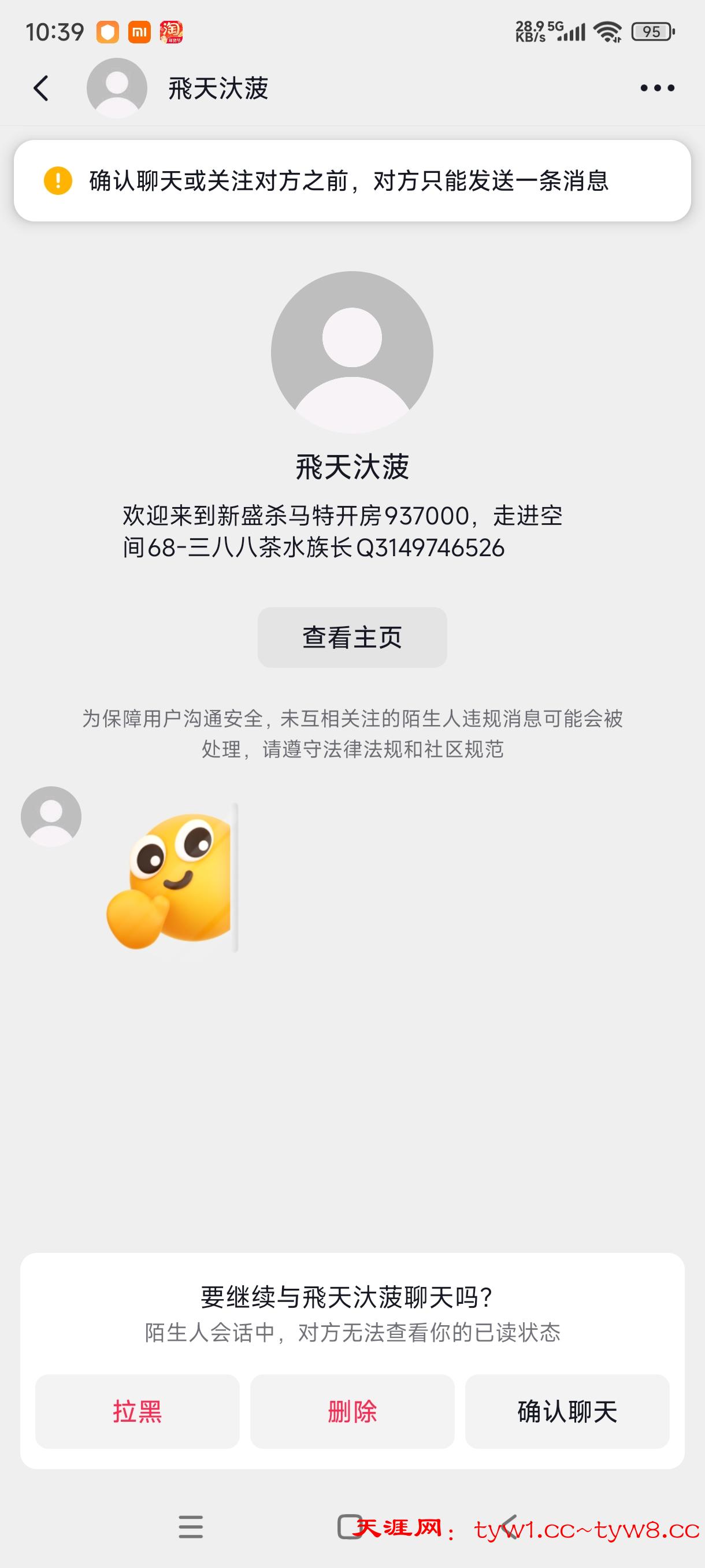Screen dimensions: 705x1568
Task: Tap 删除 to delete this conversation
Action: click(352, 1411)
